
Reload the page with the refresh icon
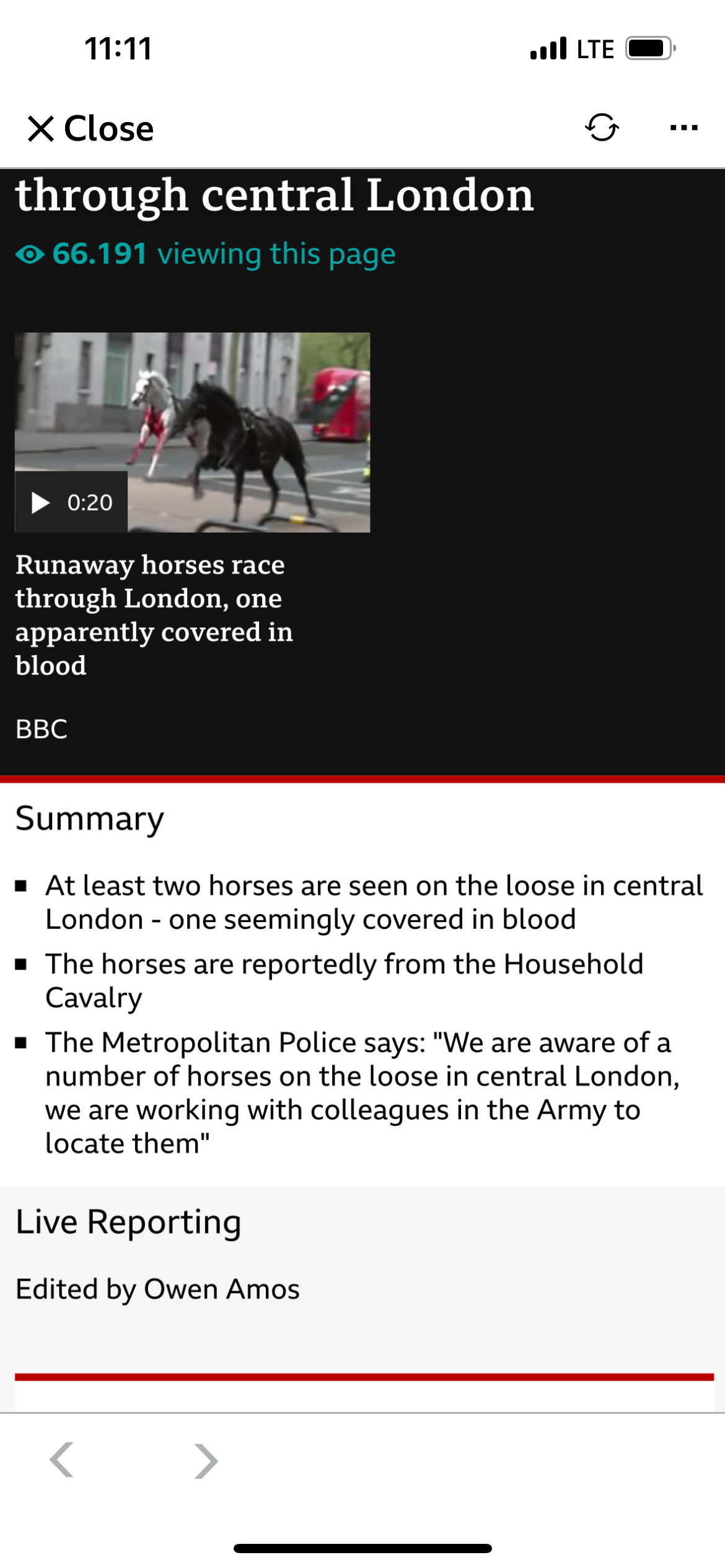(x=602, y=128)
